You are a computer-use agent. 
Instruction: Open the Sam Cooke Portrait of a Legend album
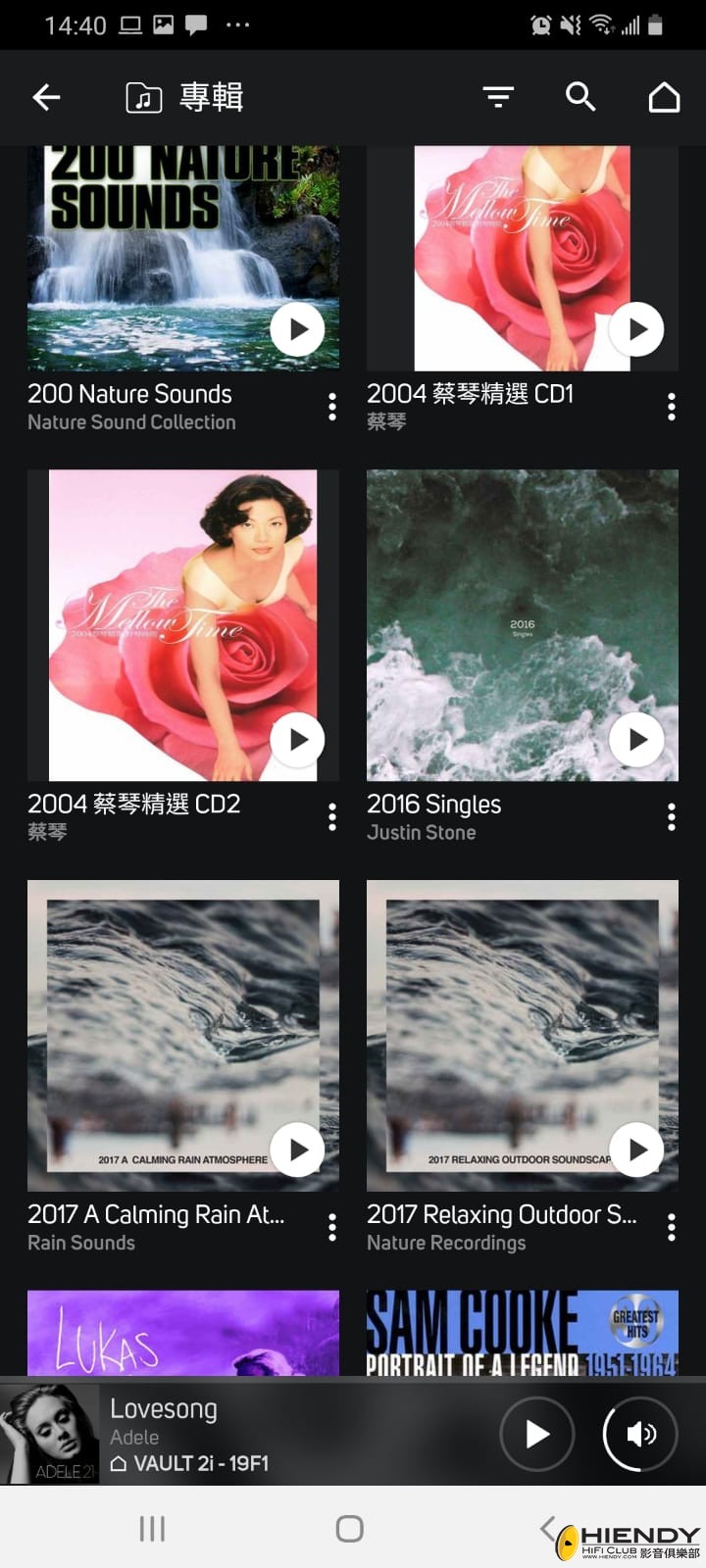click(523, 1333)
